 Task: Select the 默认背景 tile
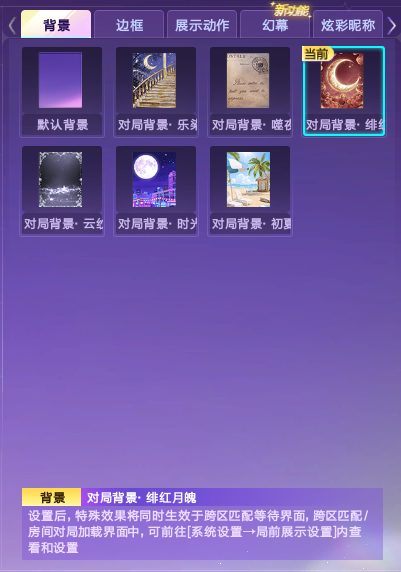pos(62,92)
